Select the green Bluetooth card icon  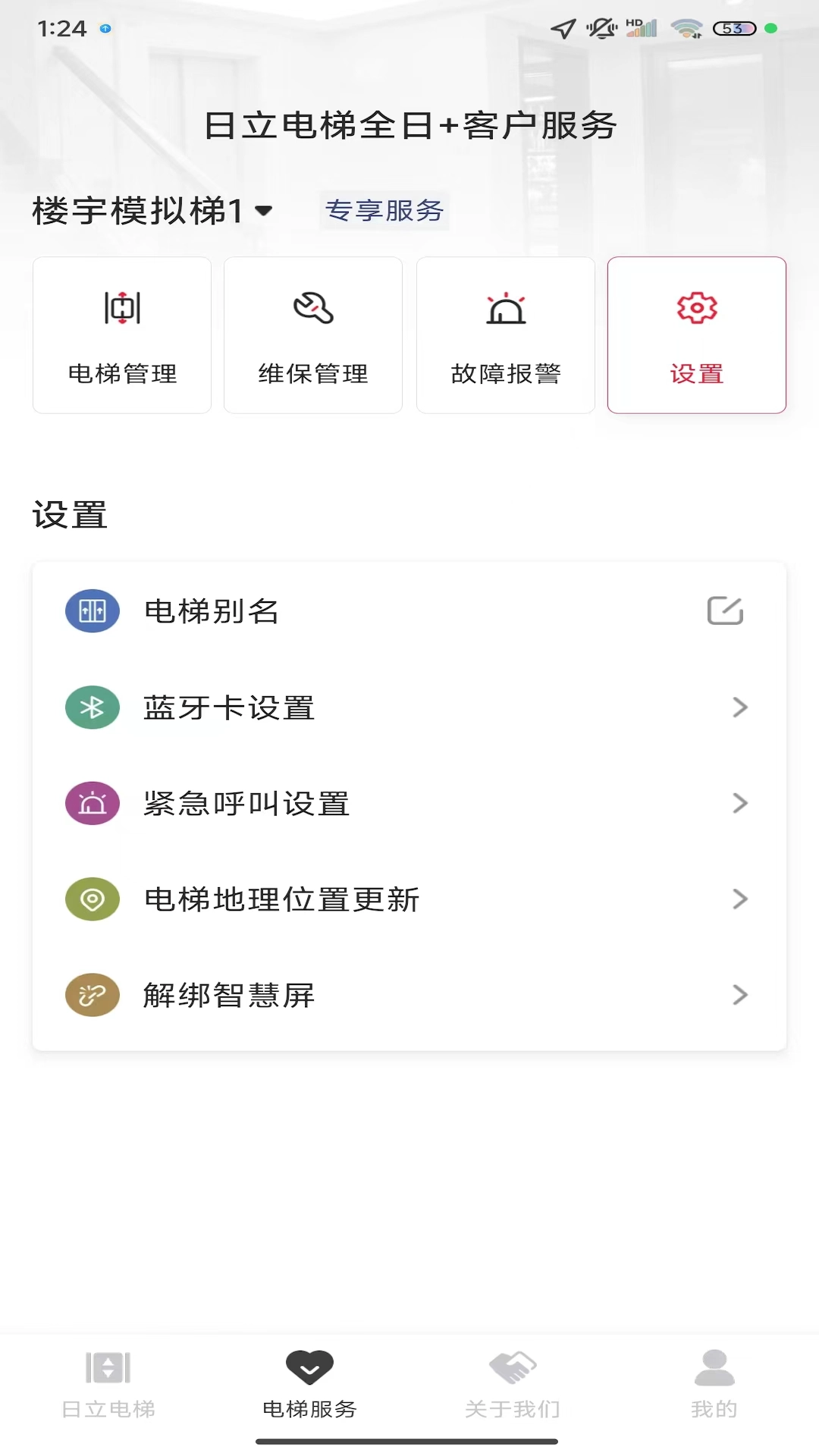tap(92, 708)
